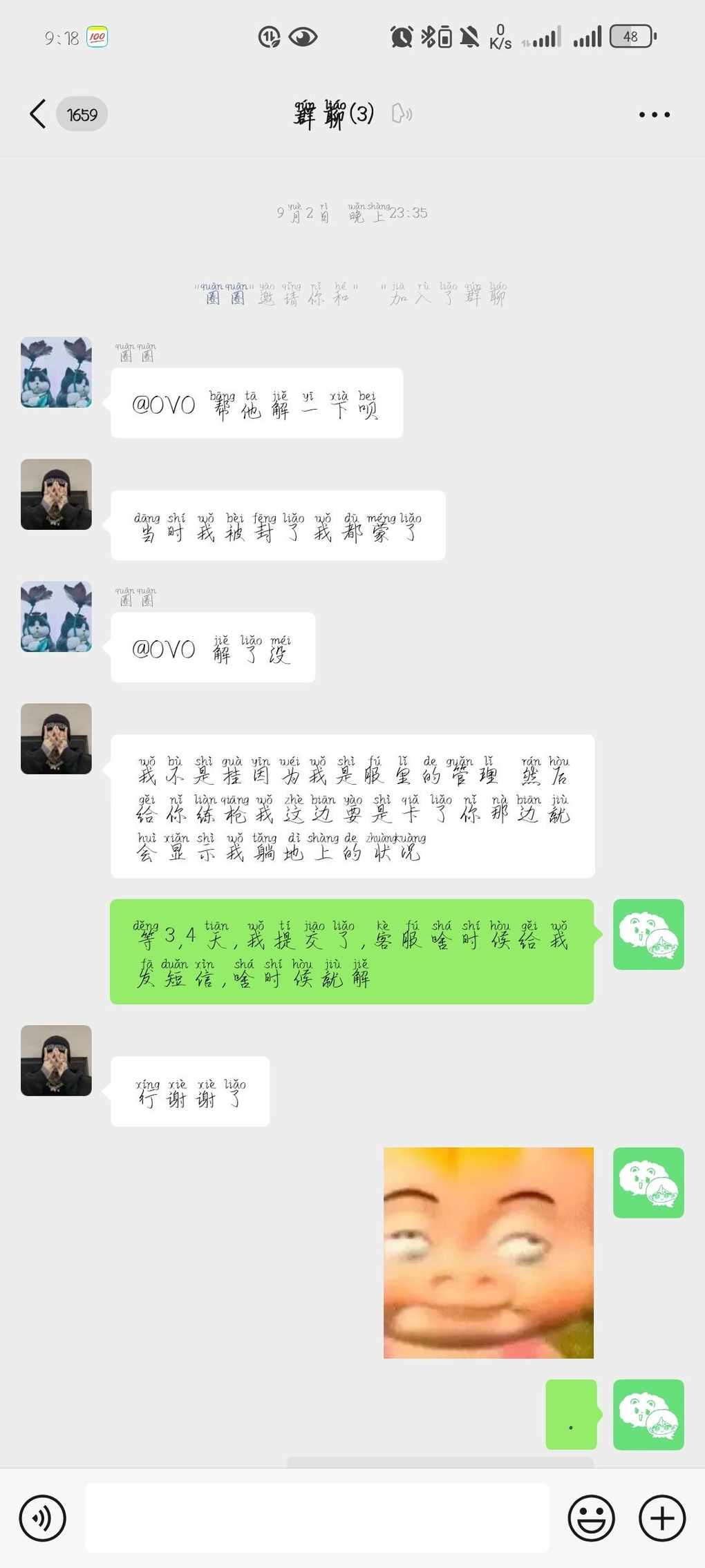Tap the message text input field
The image size is (705, 1568).
point(317,1517)
